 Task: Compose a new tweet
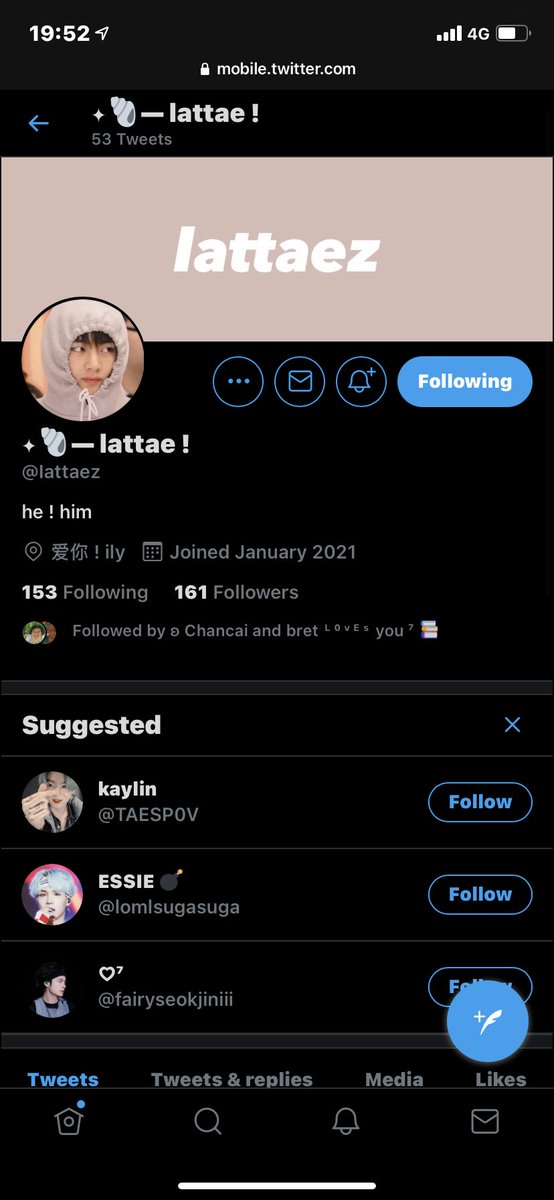[487, 1021]
